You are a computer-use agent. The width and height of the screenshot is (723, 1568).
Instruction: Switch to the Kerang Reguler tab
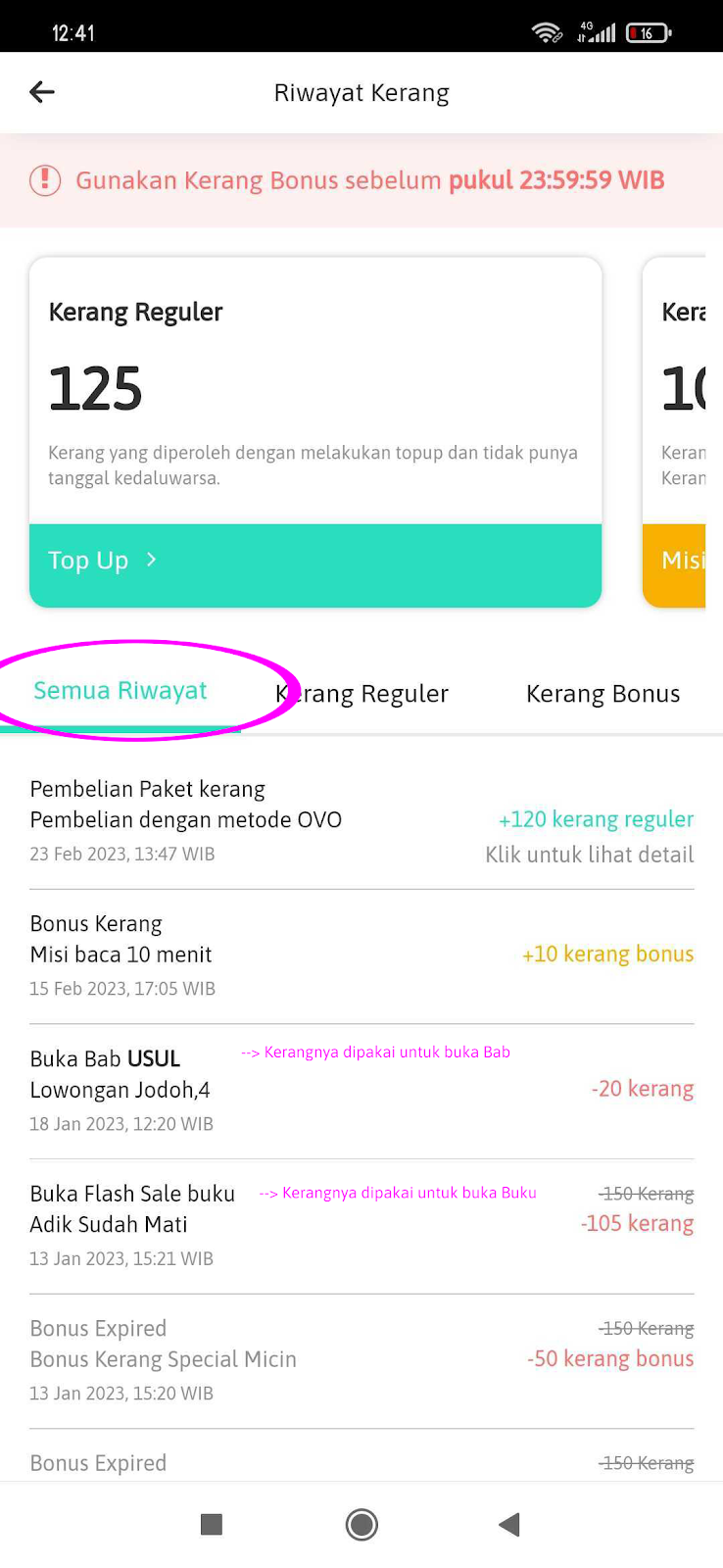click(x=362, y=694)
